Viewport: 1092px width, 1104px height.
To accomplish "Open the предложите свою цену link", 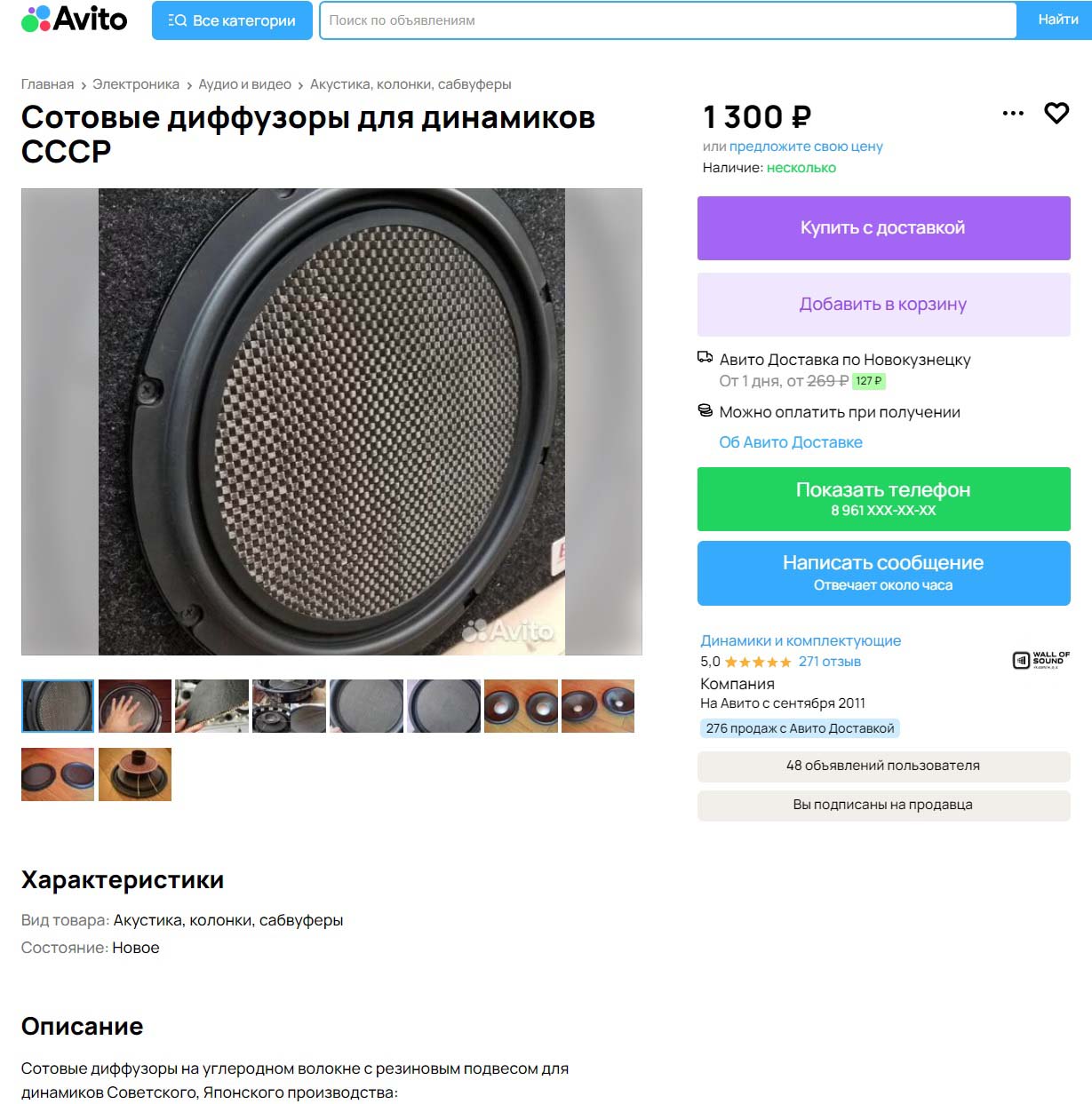I will (x=805, y=147).
